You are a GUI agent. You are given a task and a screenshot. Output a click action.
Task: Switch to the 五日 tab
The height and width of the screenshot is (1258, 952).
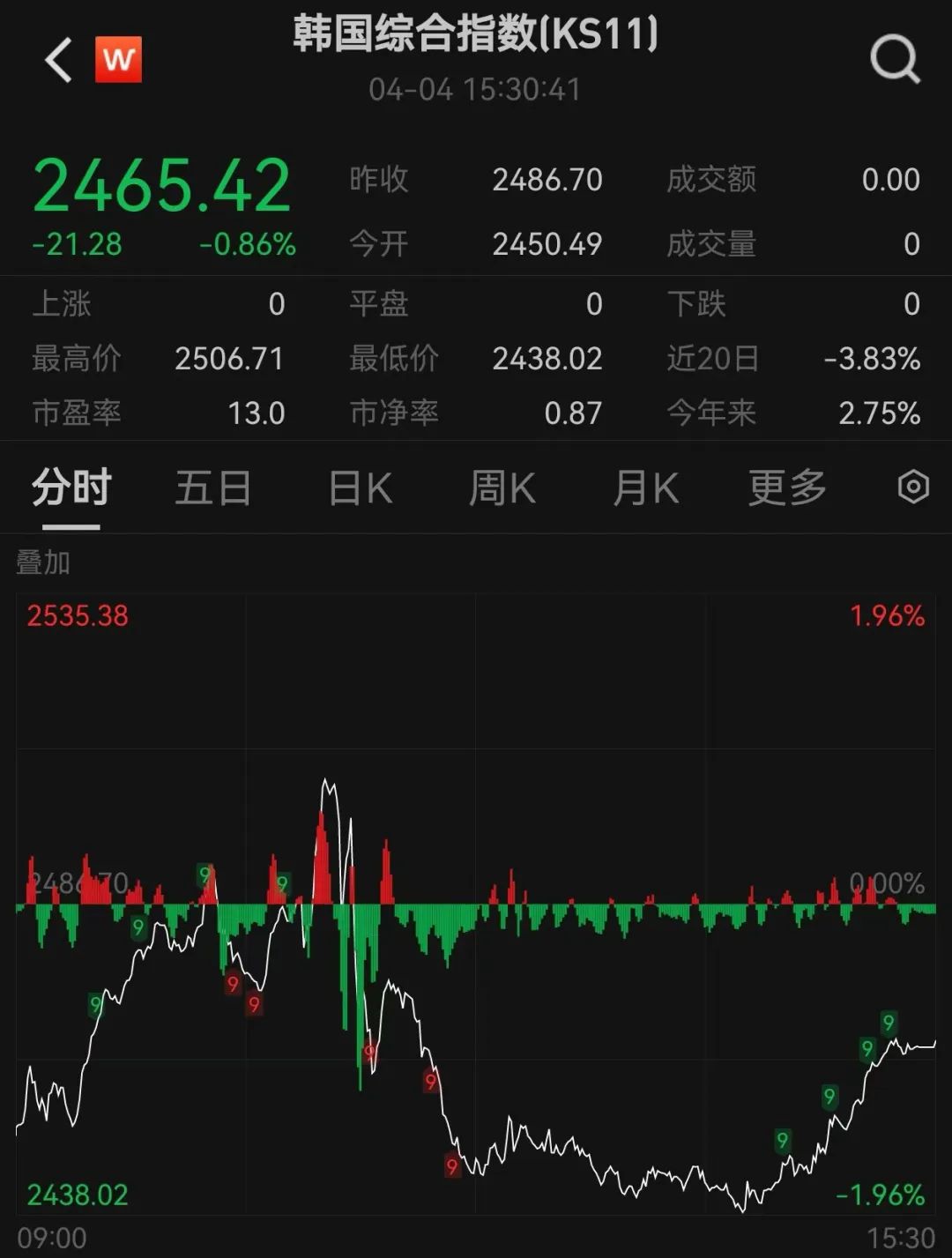[x=212, y=488]
